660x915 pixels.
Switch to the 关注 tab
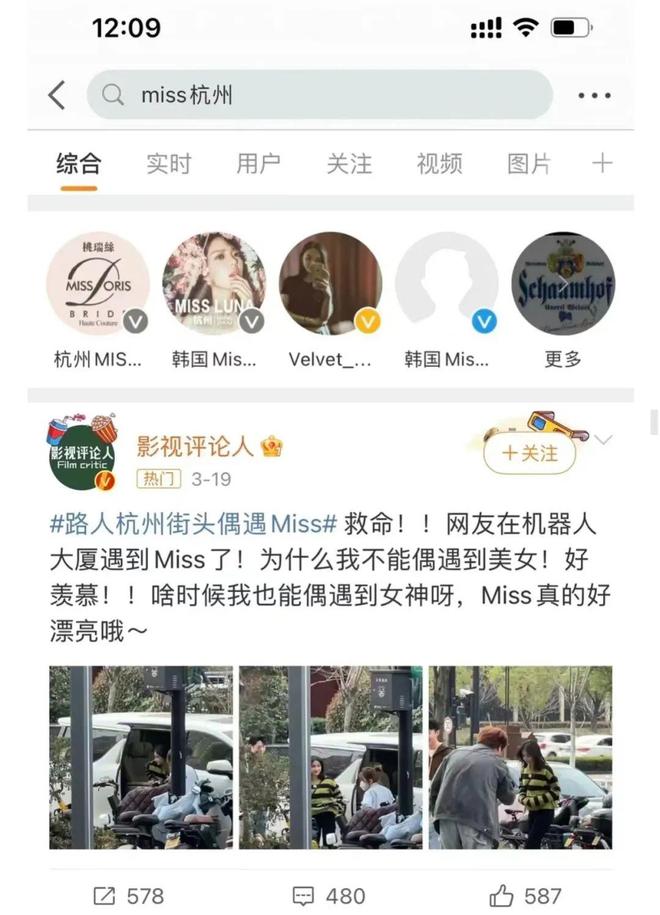pos(349,164)
